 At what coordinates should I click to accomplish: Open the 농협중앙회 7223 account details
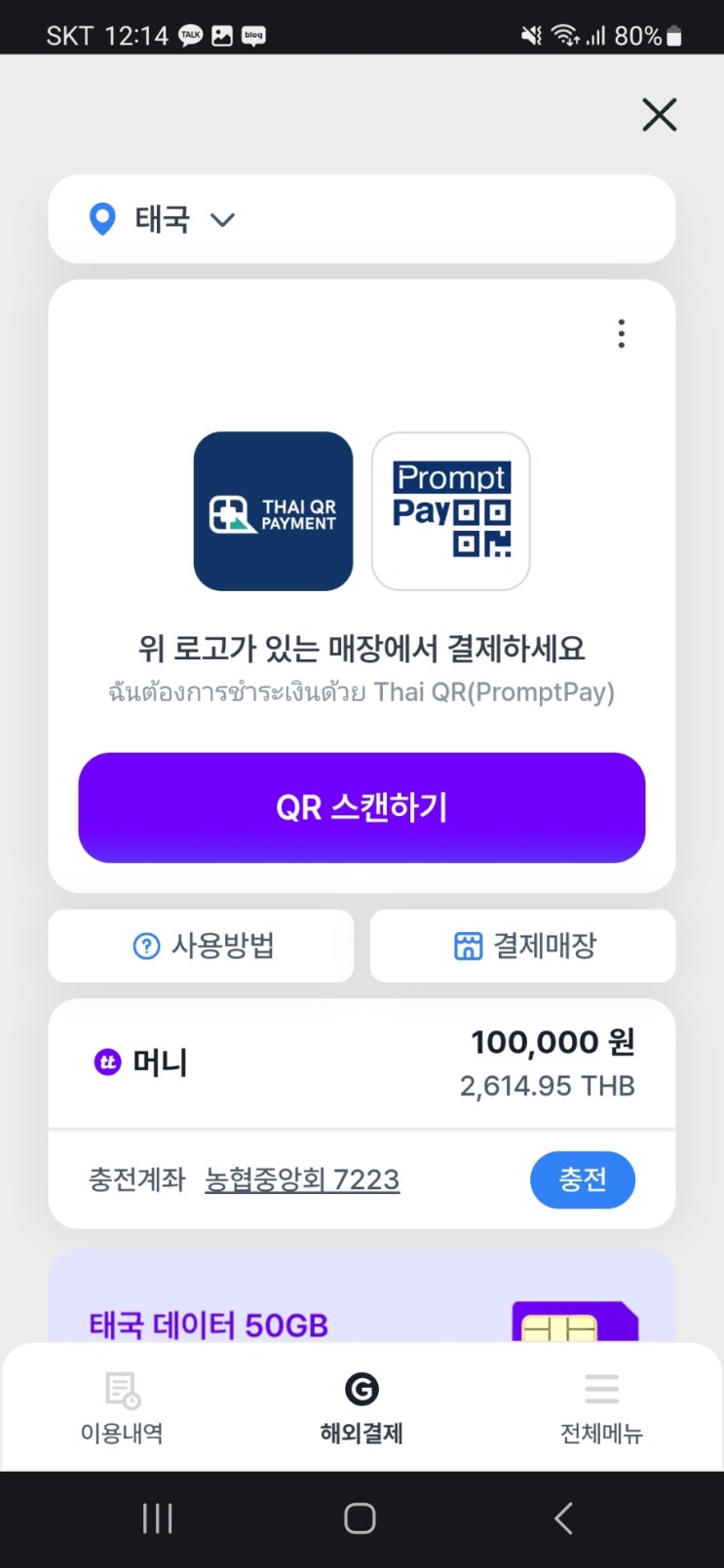302,1179
